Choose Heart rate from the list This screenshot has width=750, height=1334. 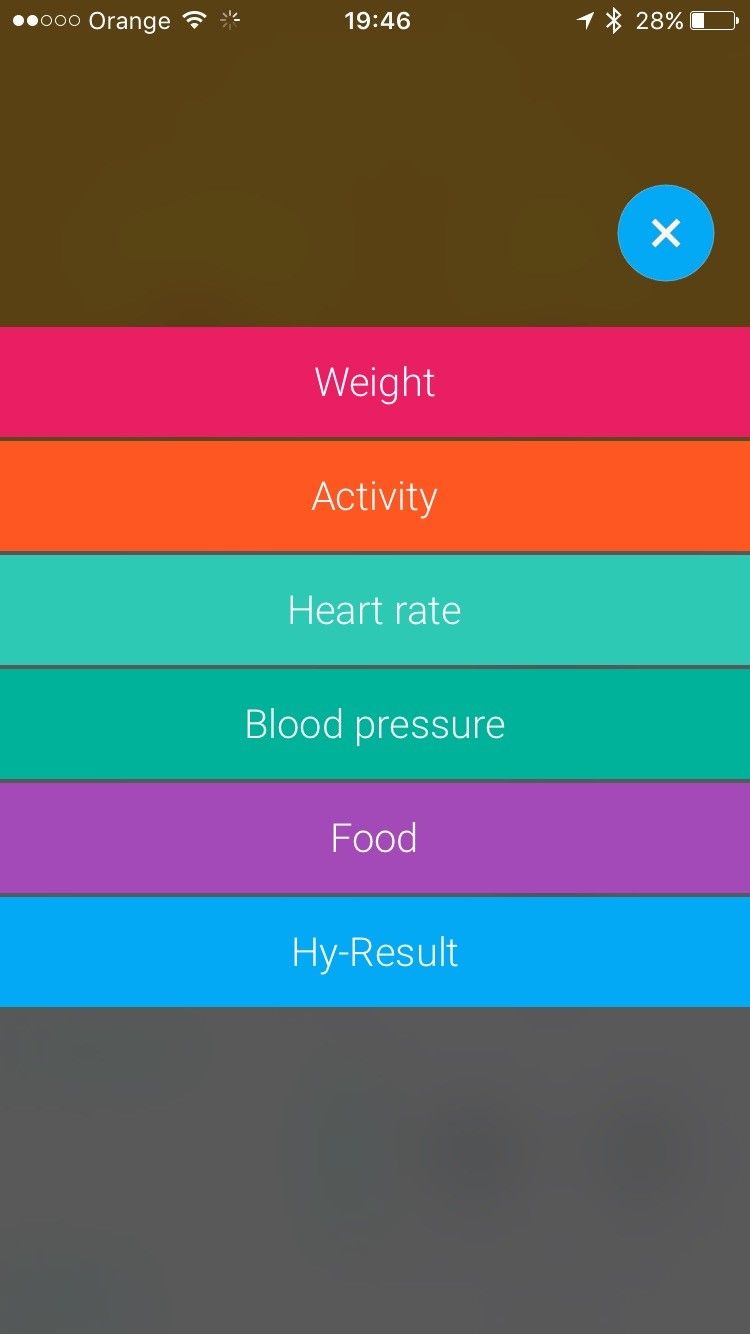click(x=375, y=610)
